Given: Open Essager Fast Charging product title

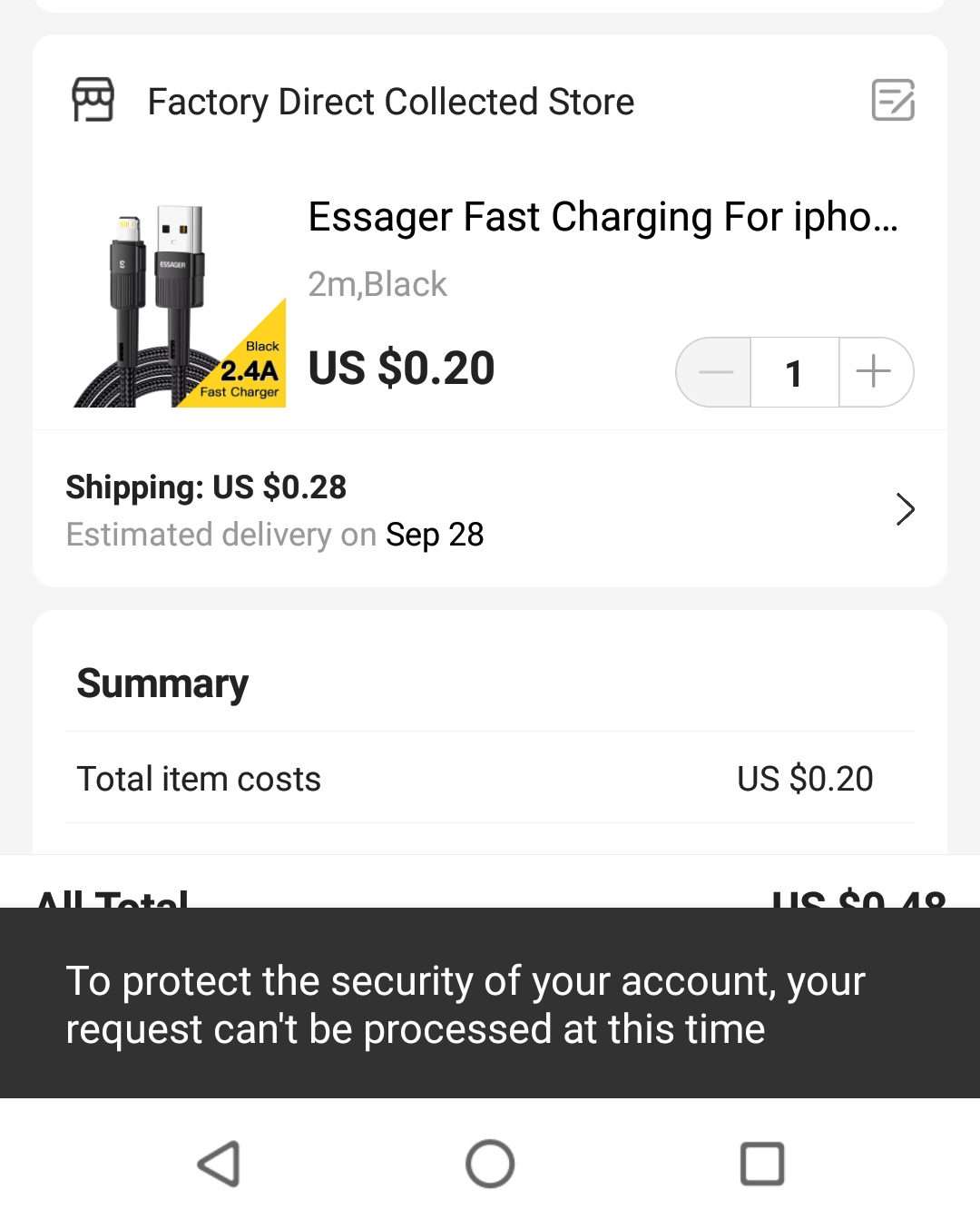Looking at the screenshot, I should point(603,217).
